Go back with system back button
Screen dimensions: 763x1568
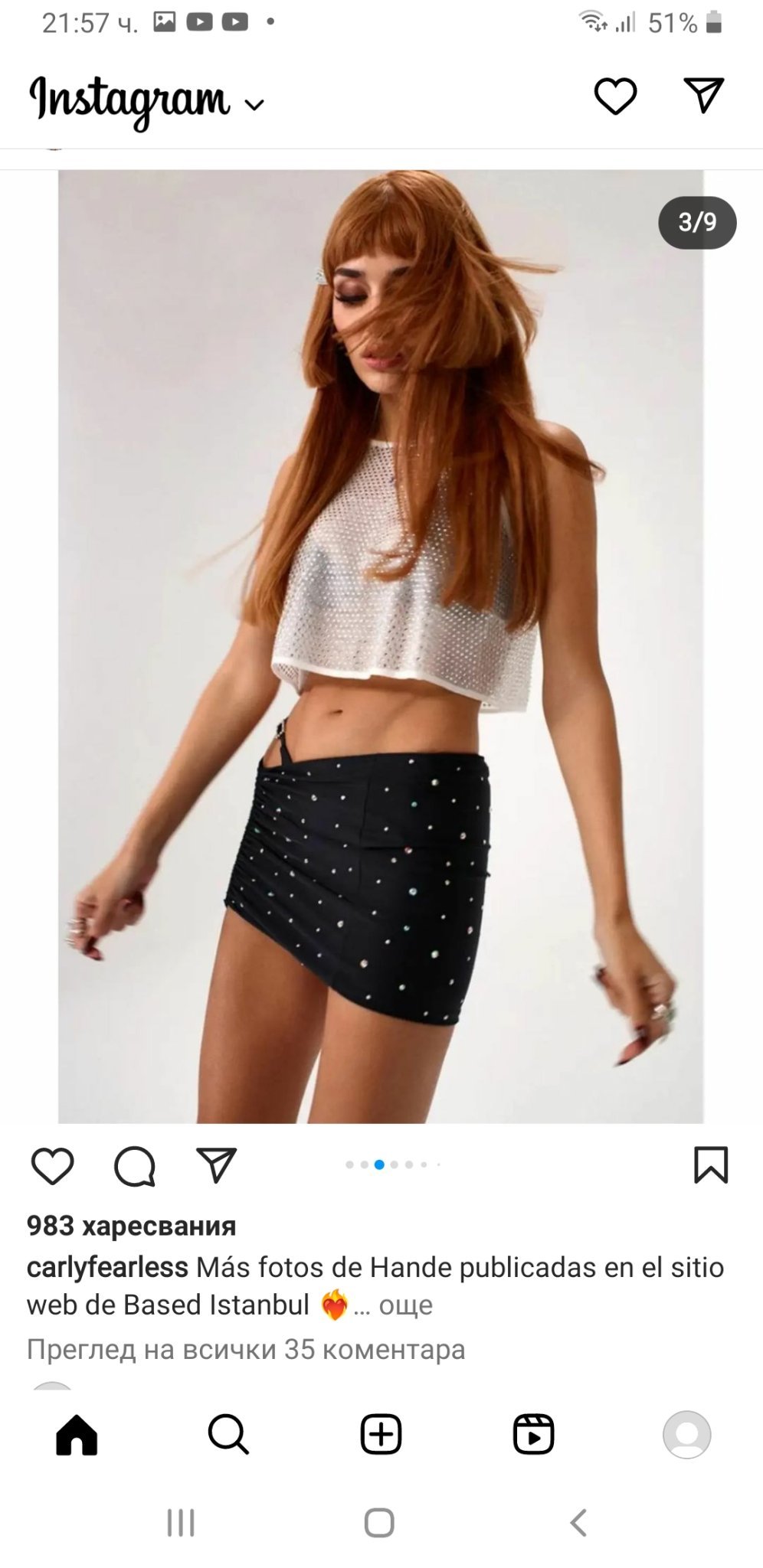(x=579, y=1523)
